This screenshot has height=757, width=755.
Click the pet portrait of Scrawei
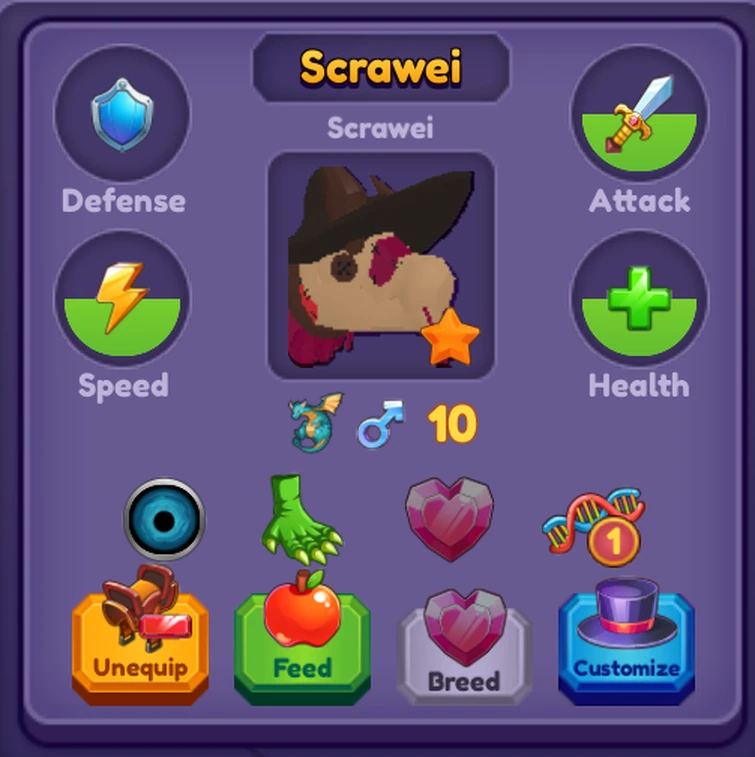378,262
